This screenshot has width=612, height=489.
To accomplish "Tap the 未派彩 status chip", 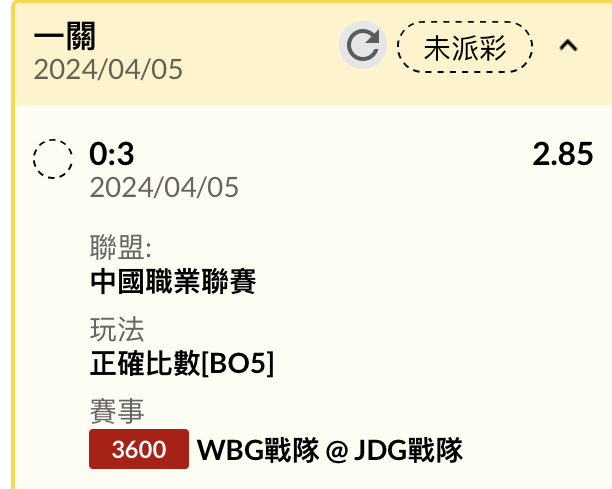I will point(465,47).
